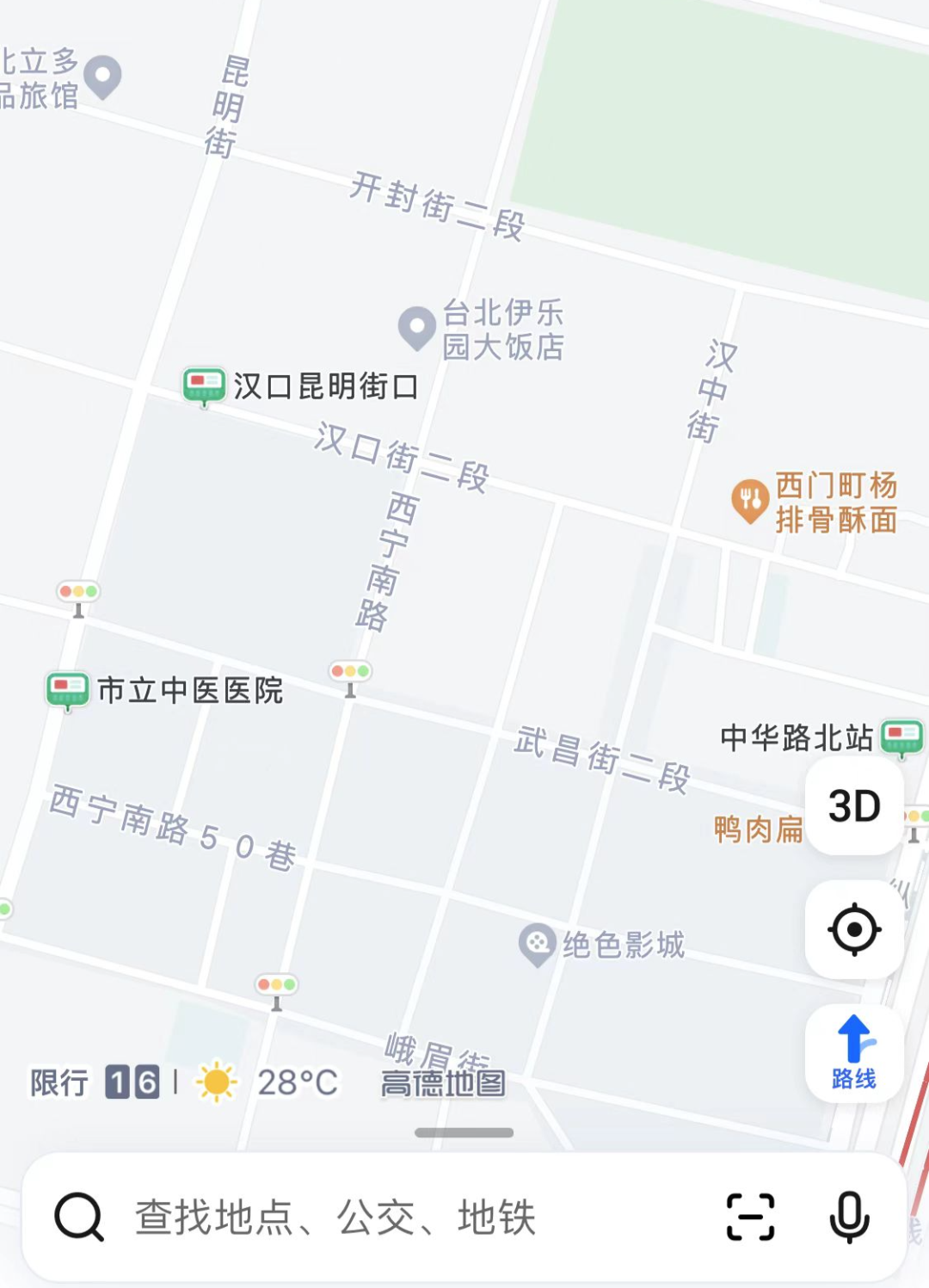Tap the sun weather icon
This screenshot has height=1288, width=929.
click(x=215, y=1080)
